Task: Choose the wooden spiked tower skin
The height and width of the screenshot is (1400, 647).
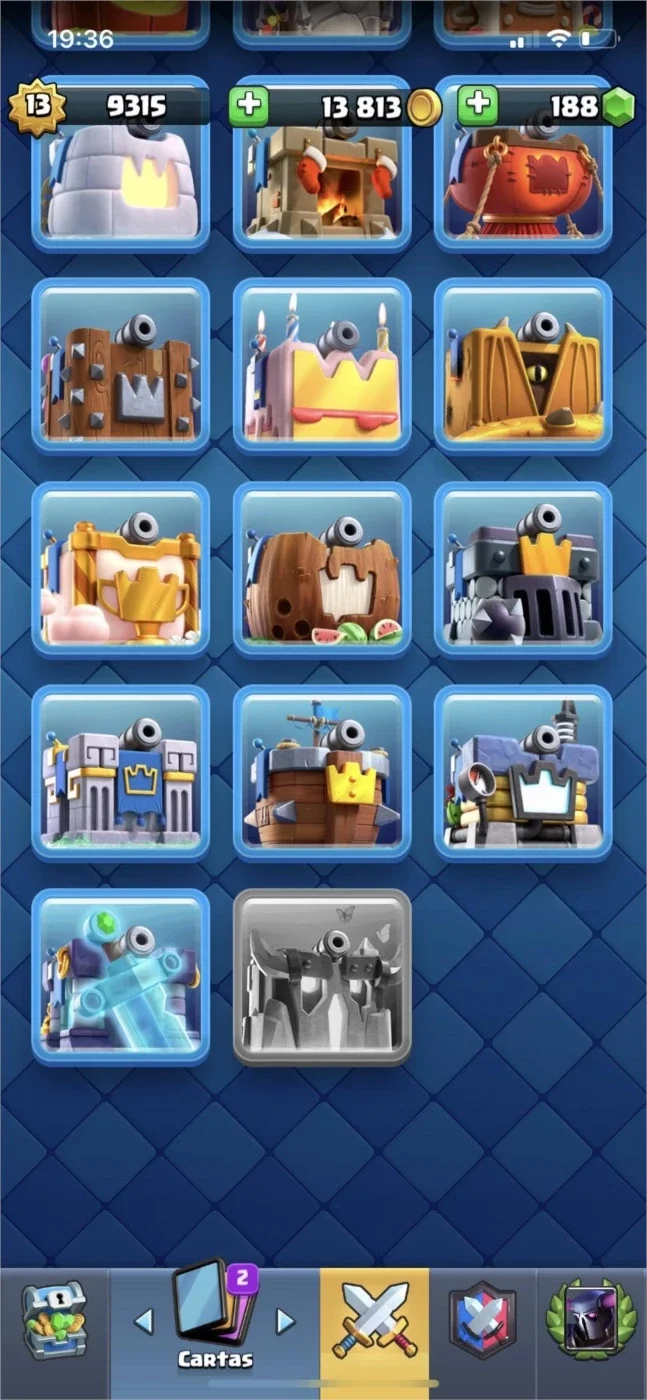Action: (x=121, y=367)
